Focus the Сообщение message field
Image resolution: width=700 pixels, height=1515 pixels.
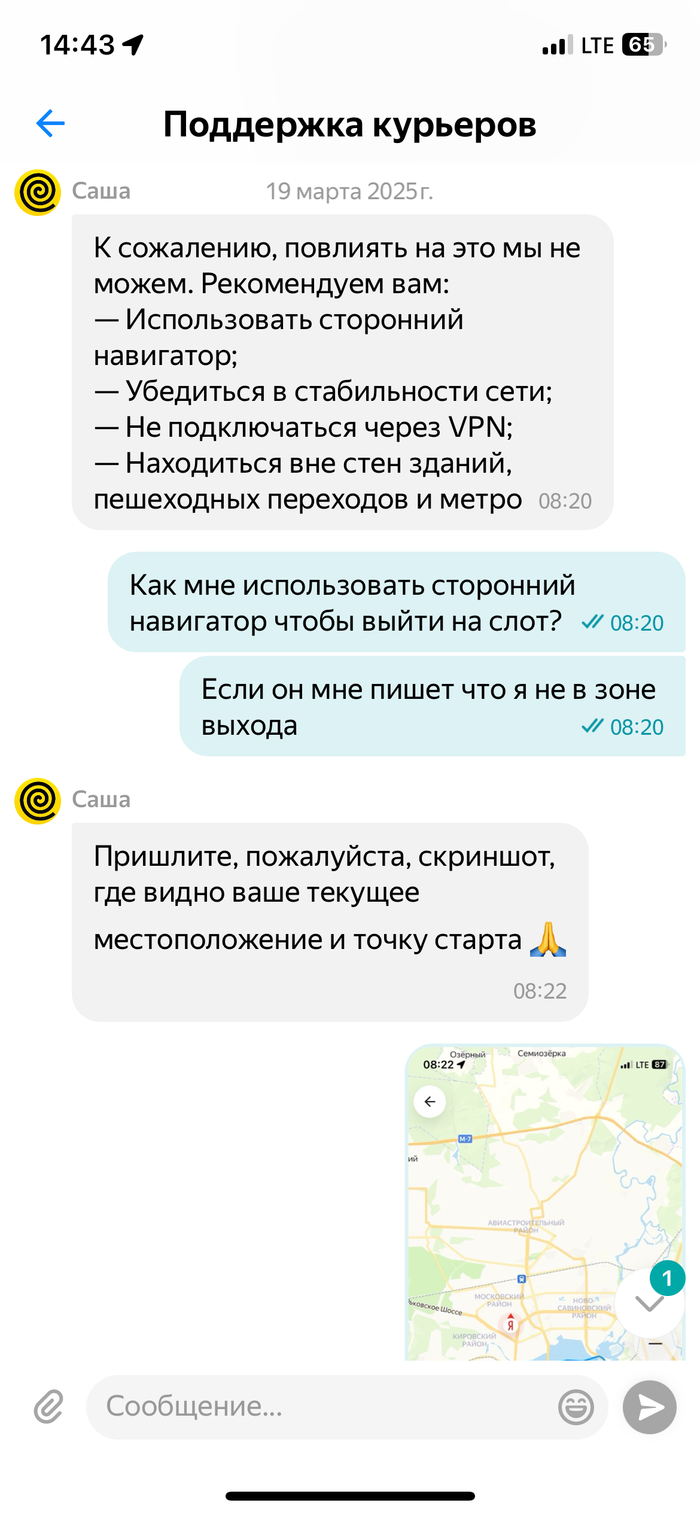tap(320, 1407)
